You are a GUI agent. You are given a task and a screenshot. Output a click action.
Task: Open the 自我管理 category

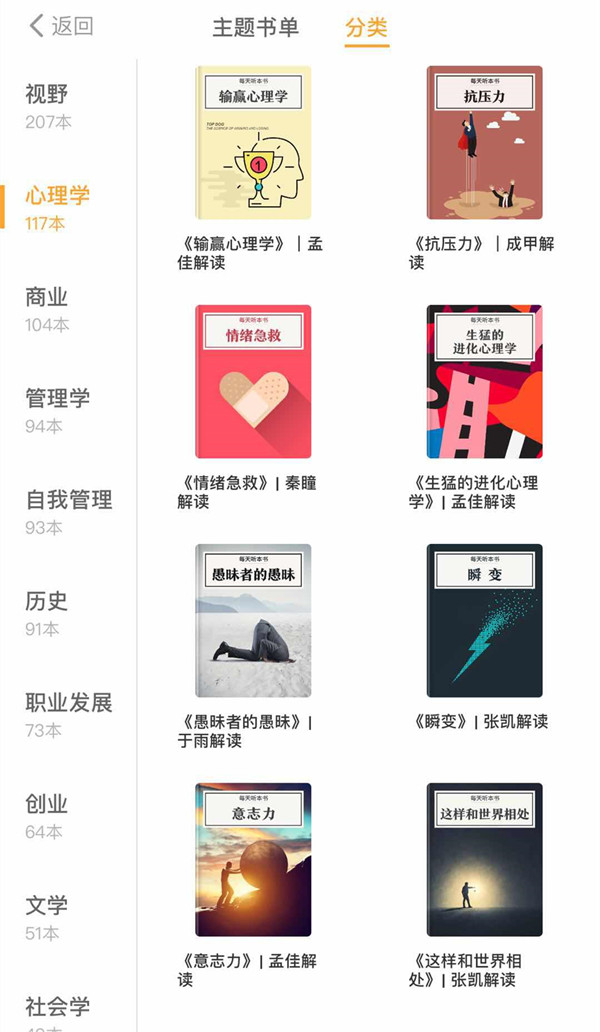tap(68, 510)
